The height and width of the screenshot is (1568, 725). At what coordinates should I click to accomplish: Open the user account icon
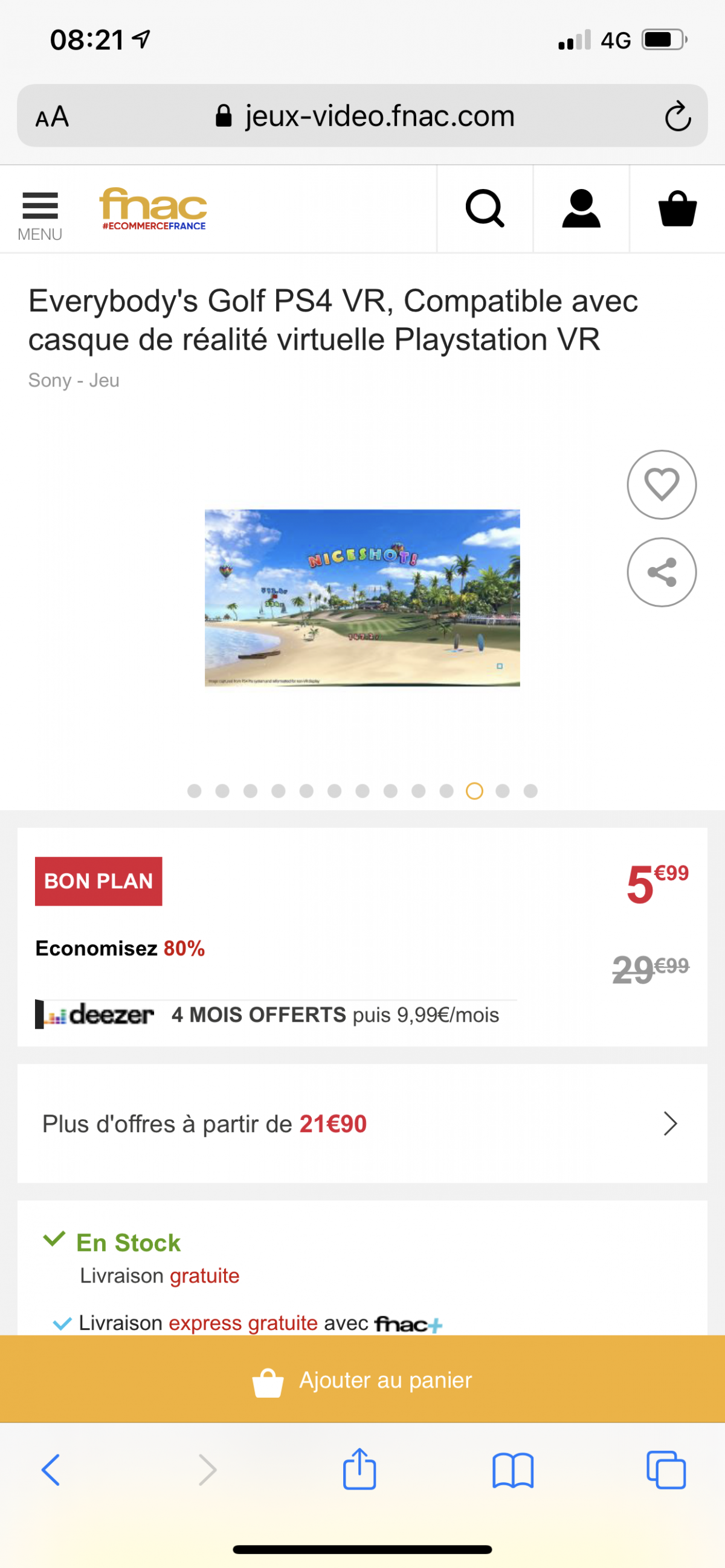pos(581,209)
